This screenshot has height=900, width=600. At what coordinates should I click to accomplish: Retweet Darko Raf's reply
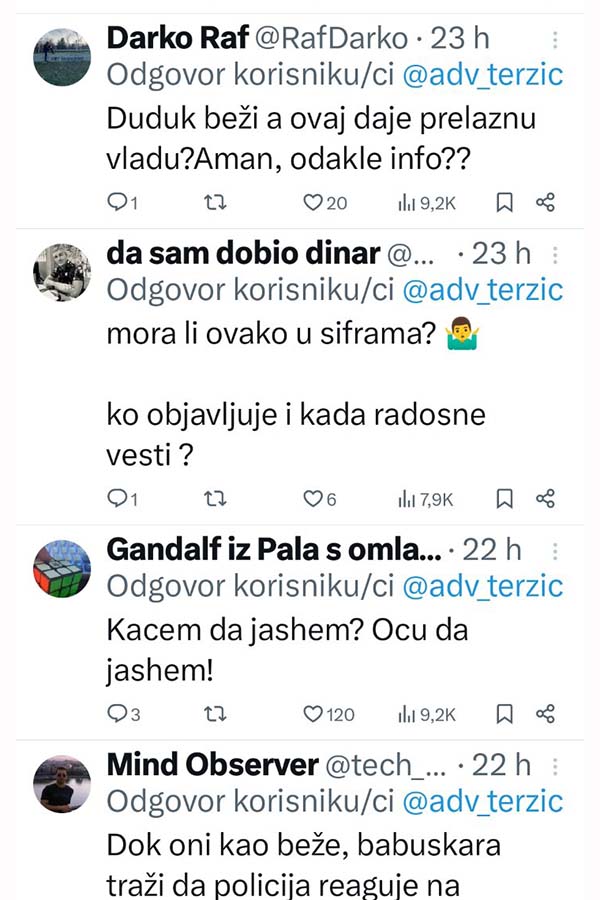[x=214, y=203]
